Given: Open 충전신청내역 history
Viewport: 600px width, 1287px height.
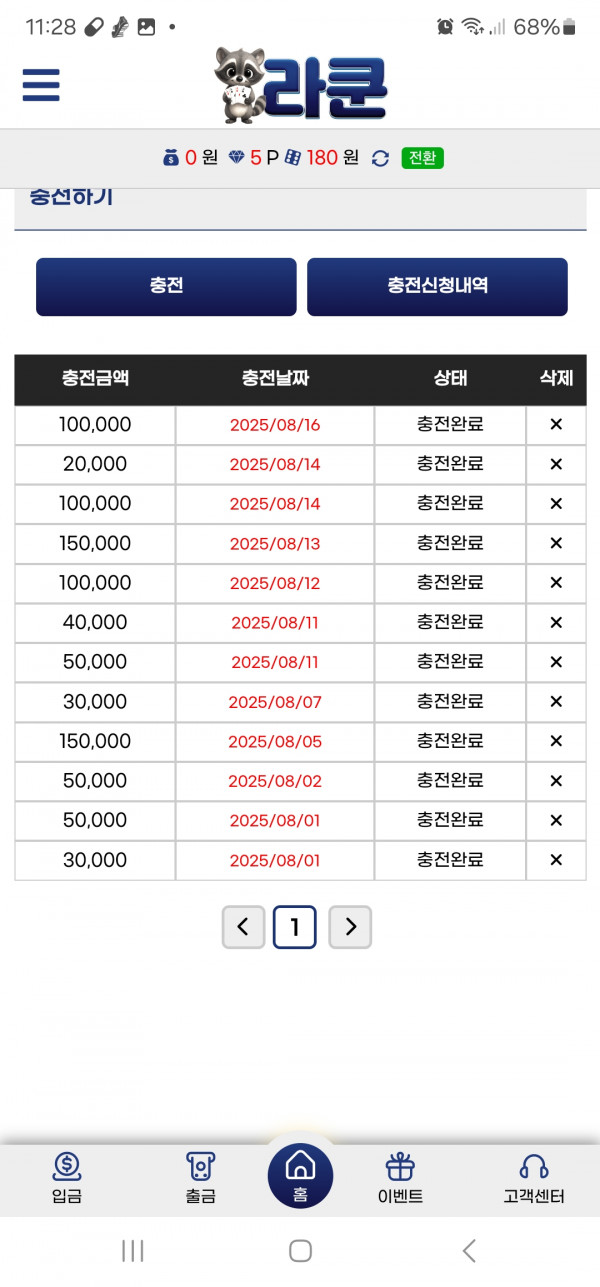Looking at the screenshot, I should coord(437,286).
